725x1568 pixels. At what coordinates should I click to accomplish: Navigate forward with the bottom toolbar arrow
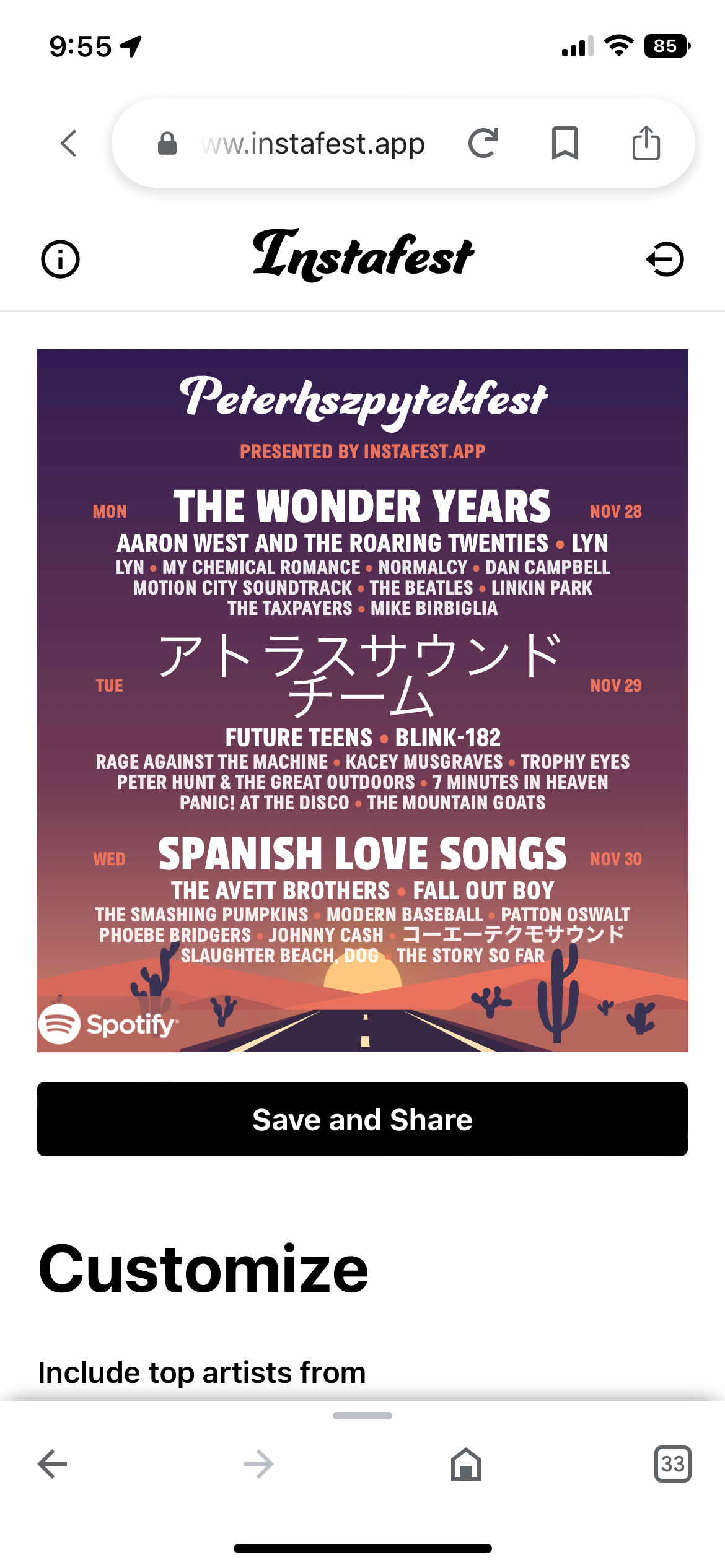click(x=259, y=1464)
